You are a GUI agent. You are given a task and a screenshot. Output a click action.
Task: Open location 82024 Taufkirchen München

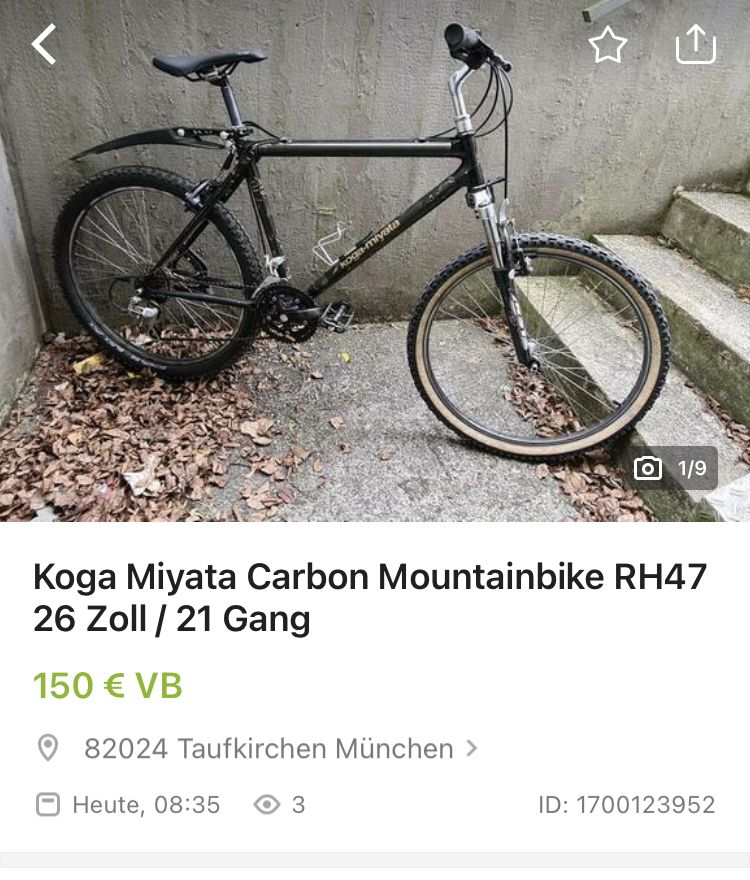(x=268, y=748)
